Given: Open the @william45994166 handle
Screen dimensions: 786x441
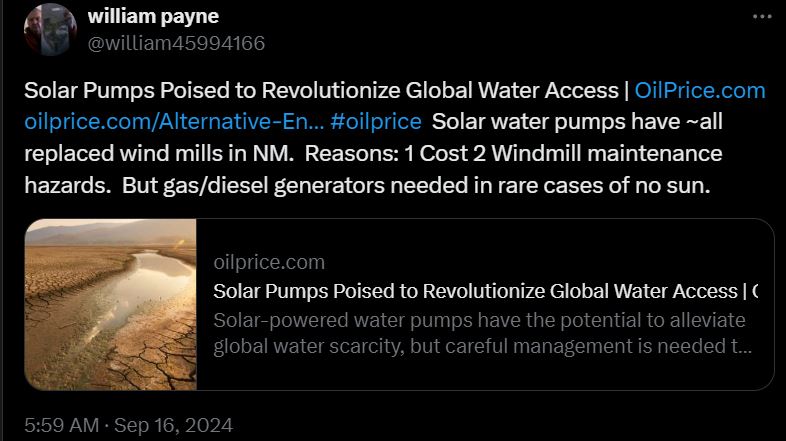Looking at the screenshot, I should (x=176, y=43).
